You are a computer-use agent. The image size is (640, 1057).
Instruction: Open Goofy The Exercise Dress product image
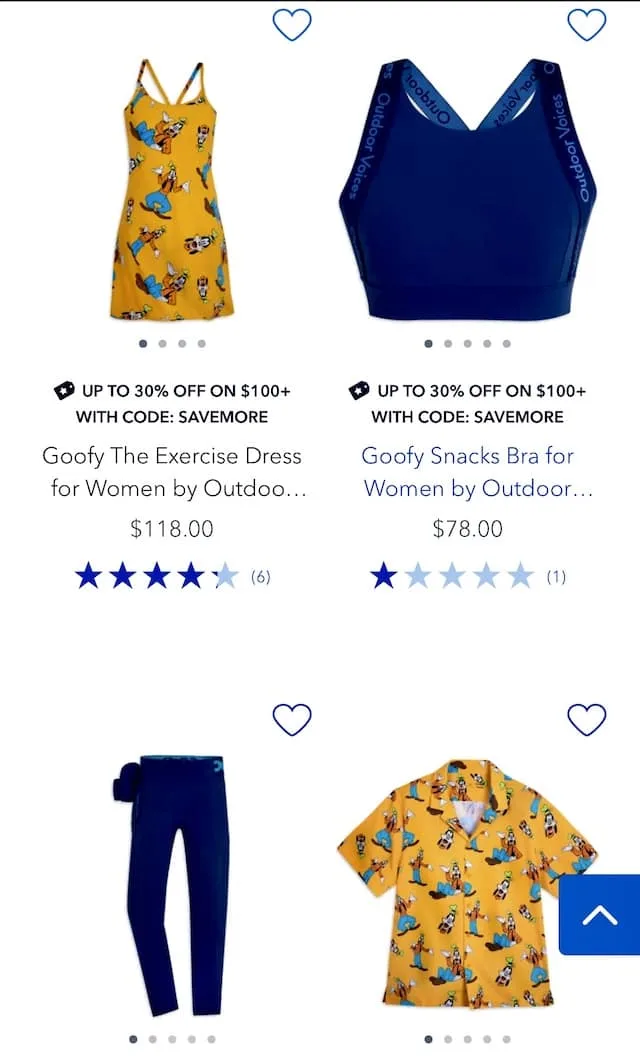click(x=172, y=190)
